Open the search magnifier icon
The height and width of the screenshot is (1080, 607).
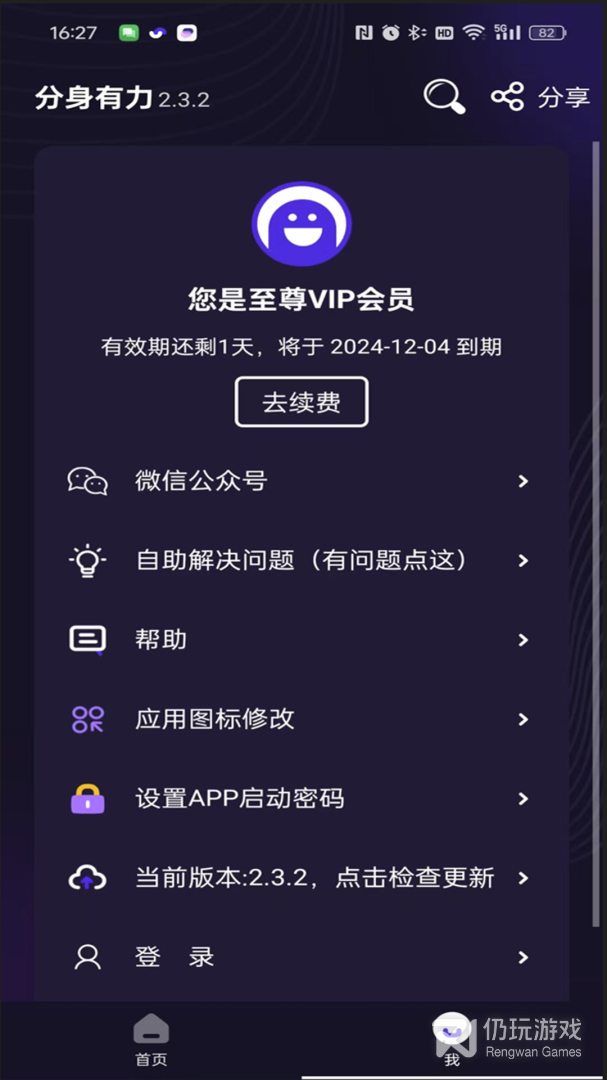[444, 97]
